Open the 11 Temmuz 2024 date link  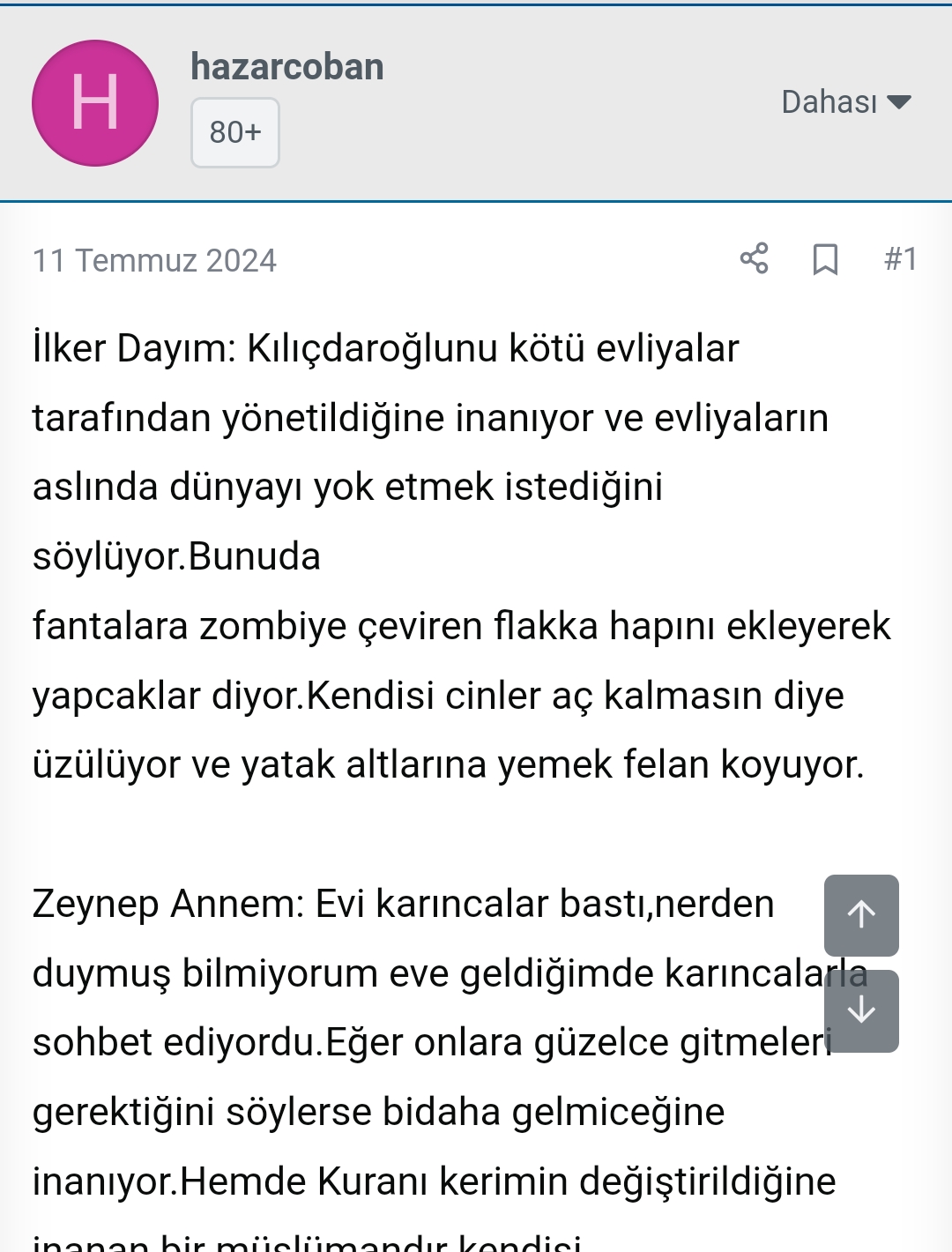154,261
